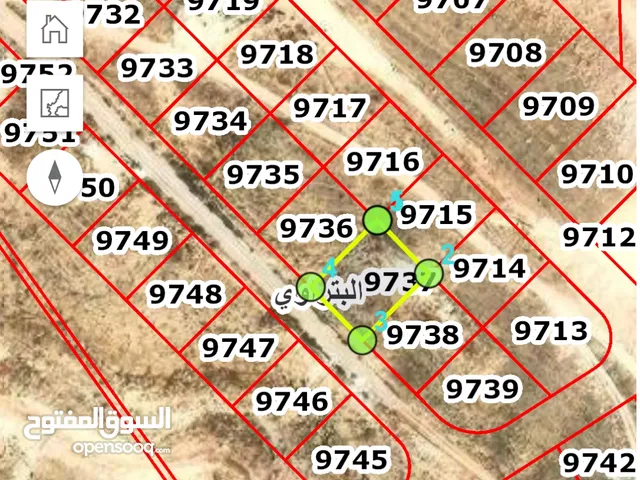Image resolution: width=640 pixels, height=480 pixels.
Task: Open the basemap switcher icon
Action: tap(54, 101)
